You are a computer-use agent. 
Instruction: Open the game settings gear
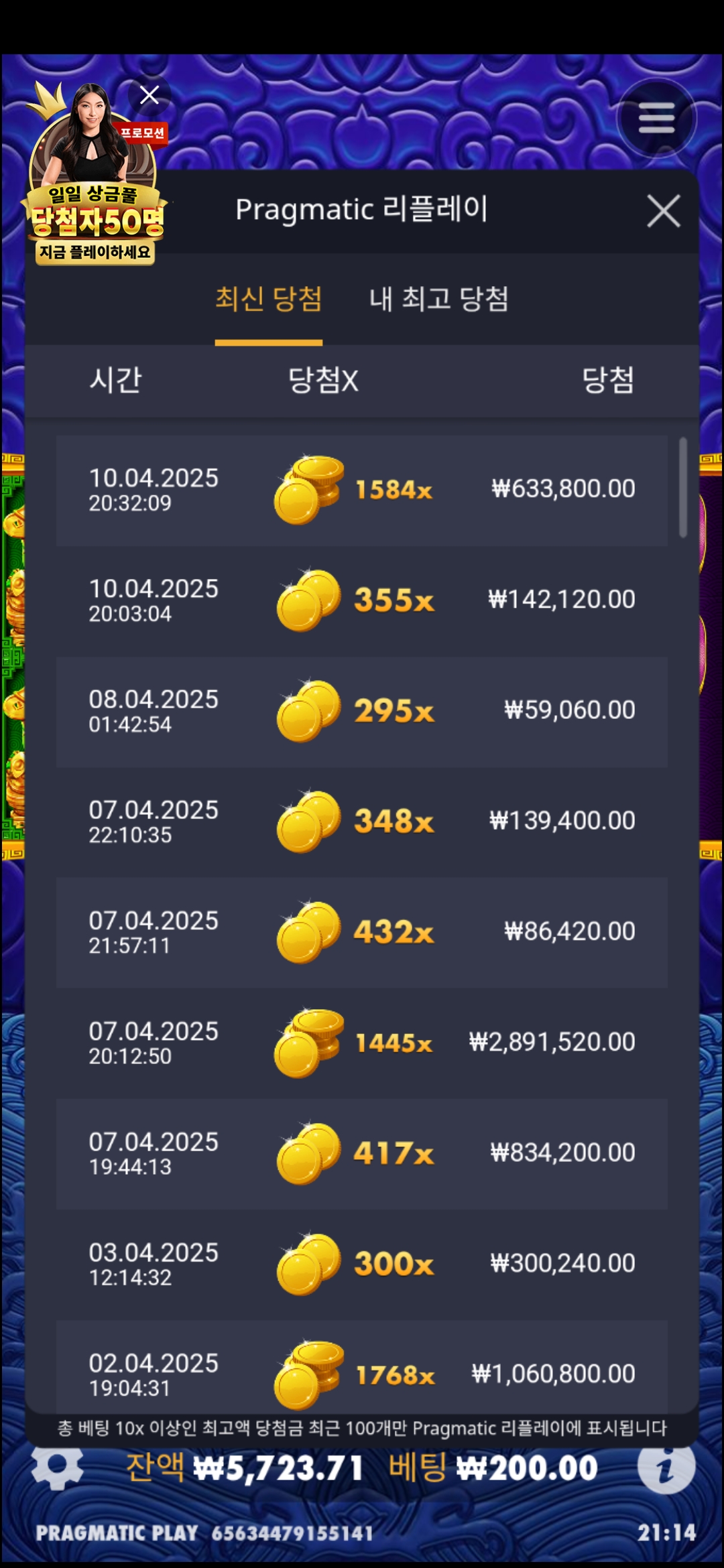[x=58, y=1466]
